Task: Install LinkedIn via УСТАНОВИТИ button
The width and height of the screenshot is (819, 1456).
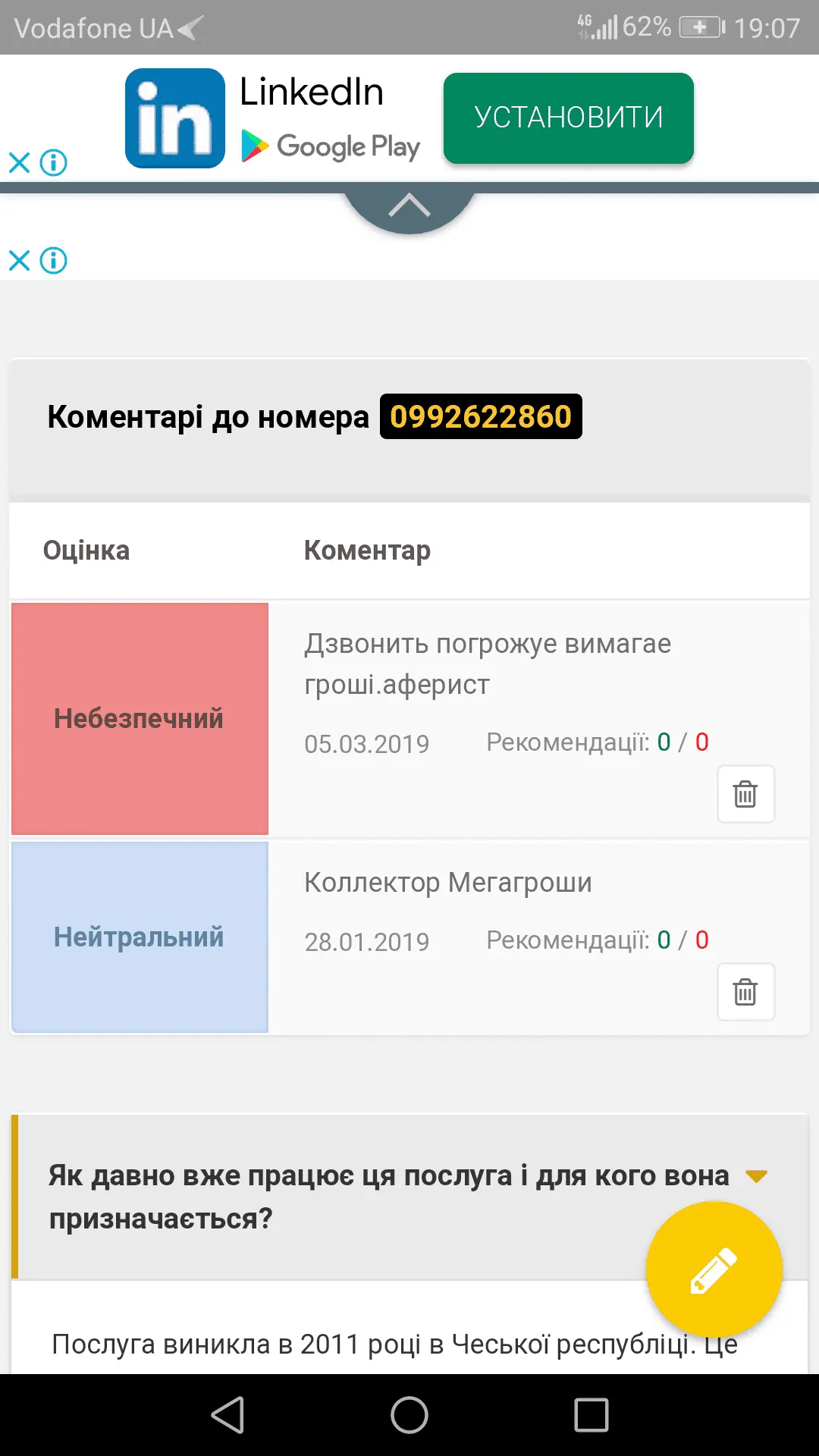Action: click(568, 118)
